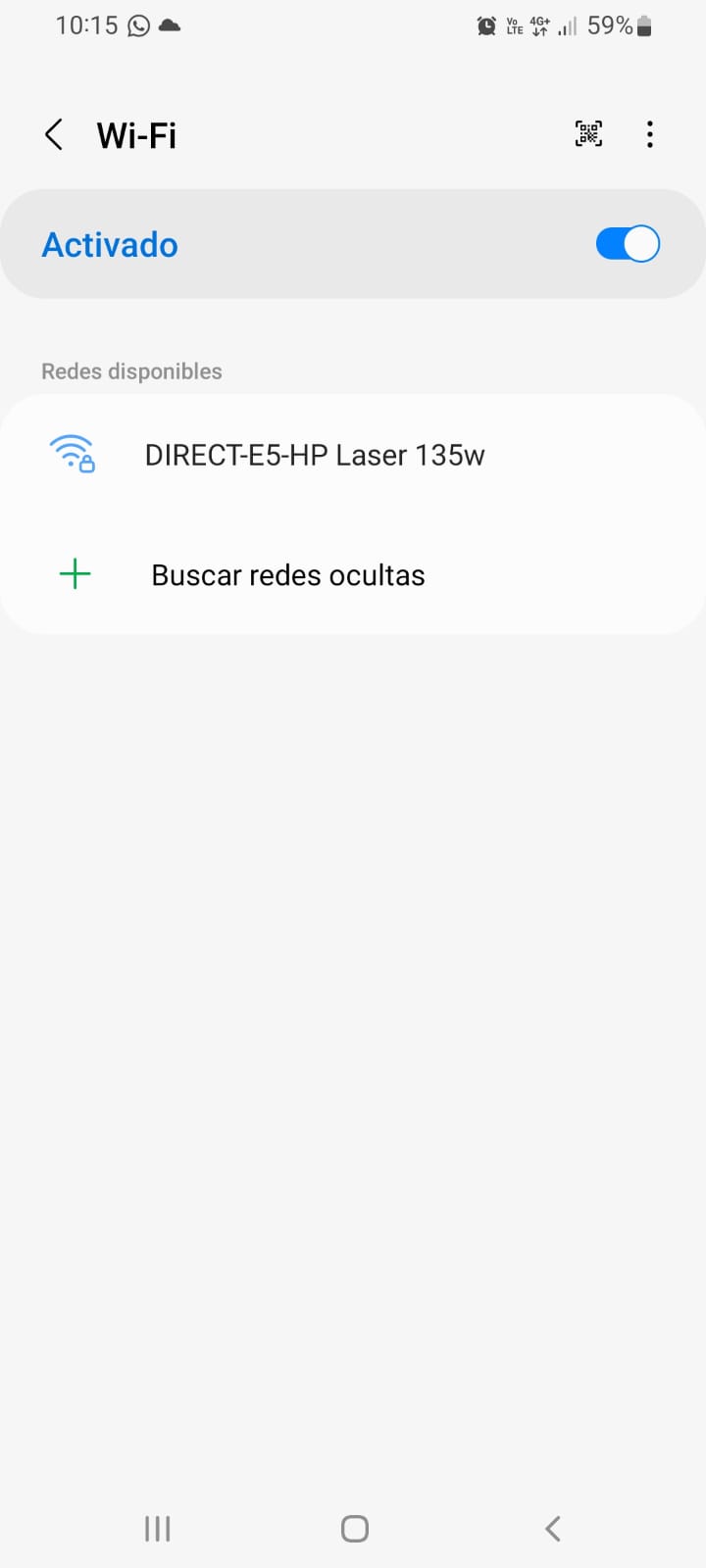Open recent apps from the navigation bar
Viewport: 706px width, 1568px height.
(x=157, y=1528)
